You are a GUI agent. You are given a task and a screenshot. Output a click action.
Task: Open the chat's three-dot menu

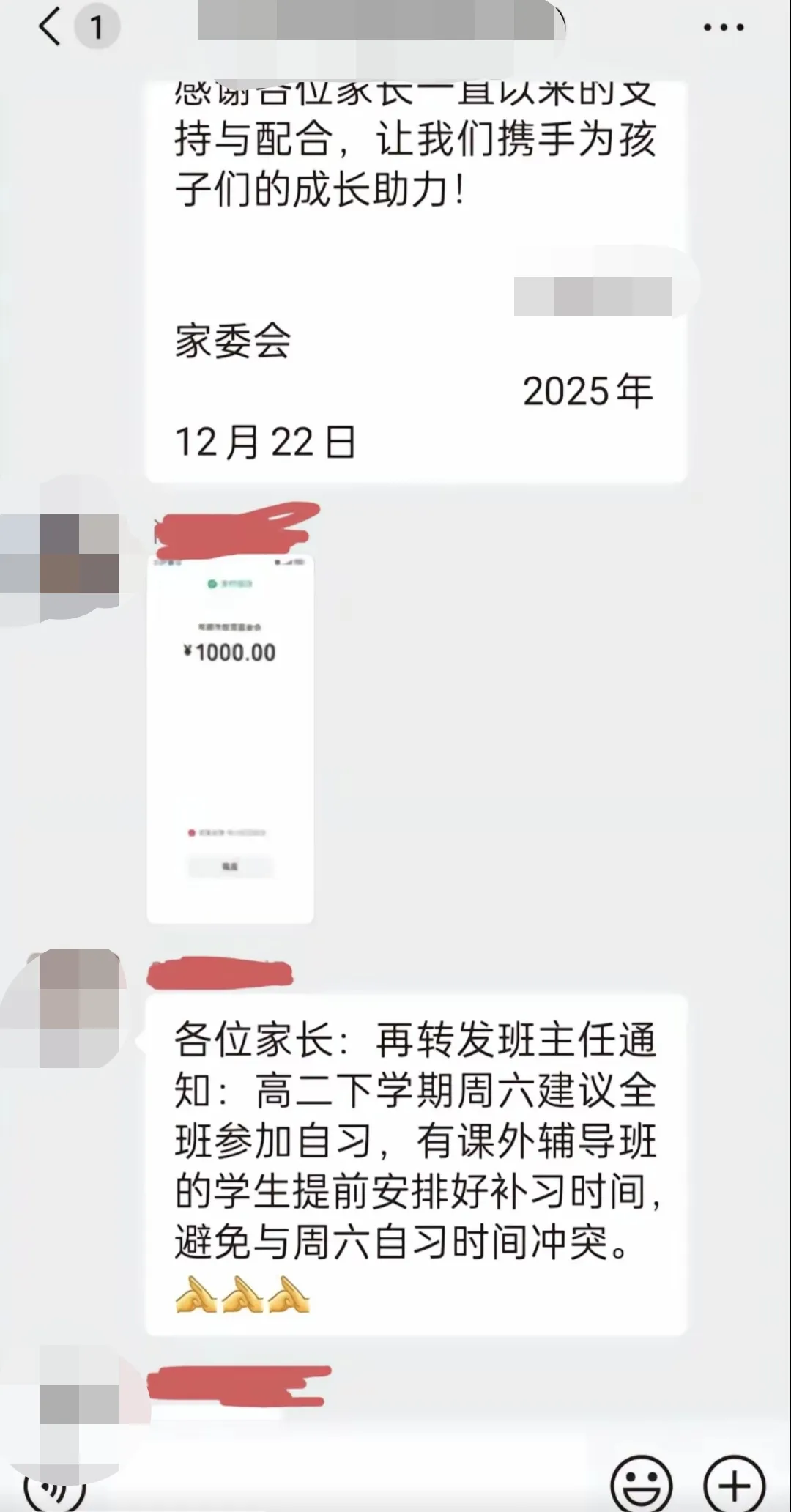click(724, 28)
